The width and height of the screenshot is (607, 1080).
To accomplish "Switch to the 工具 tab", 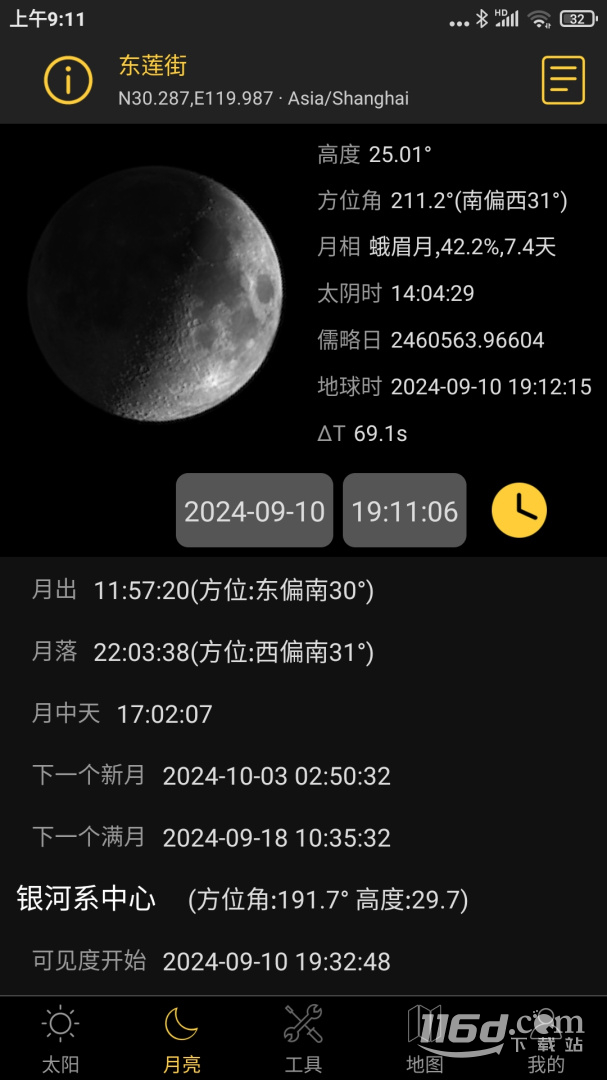I will click(x=303, y=1039).
